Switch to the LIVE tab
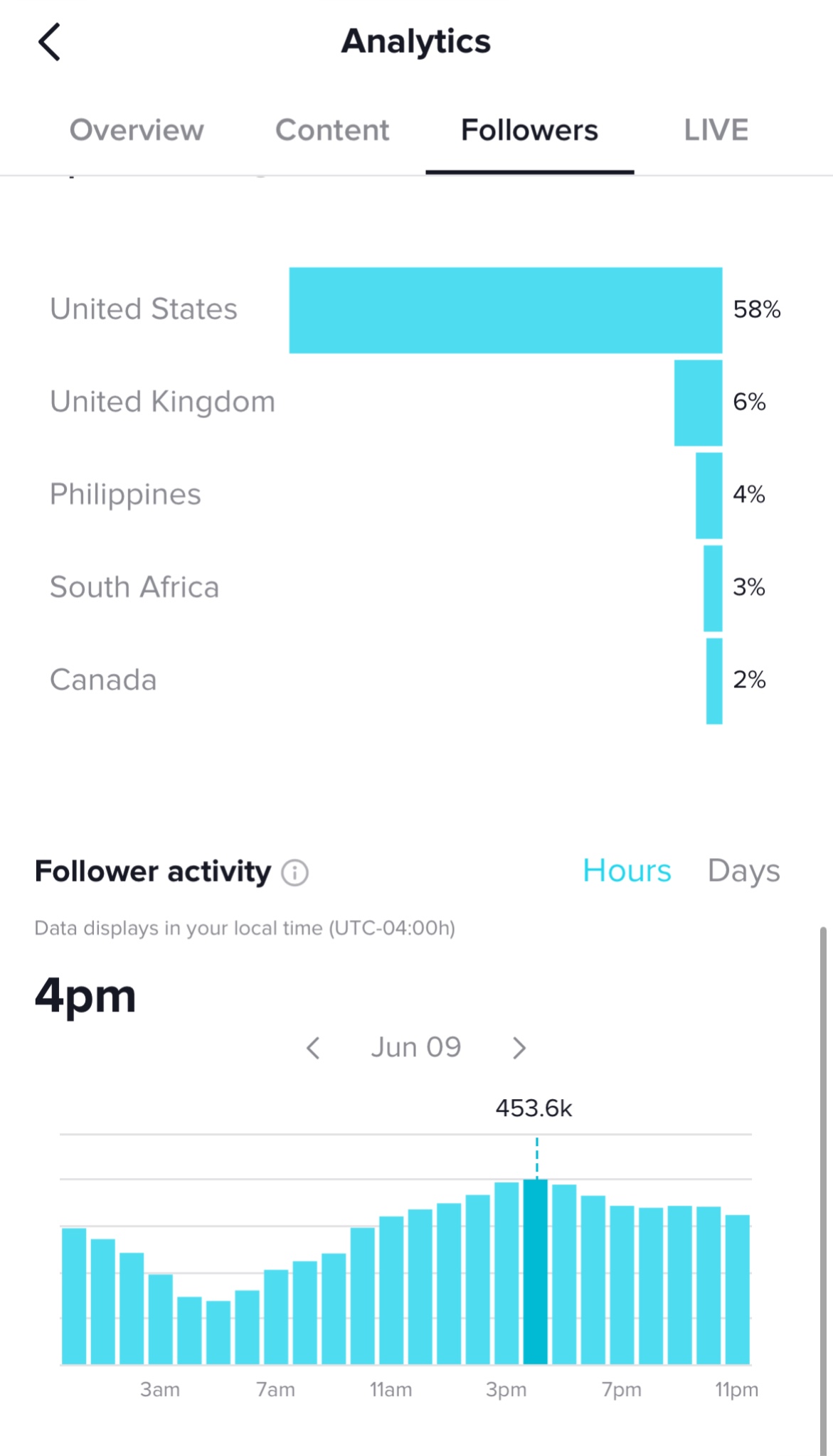Image resolution: width=833 pixels, height=1456 pixels. [716, 130]
